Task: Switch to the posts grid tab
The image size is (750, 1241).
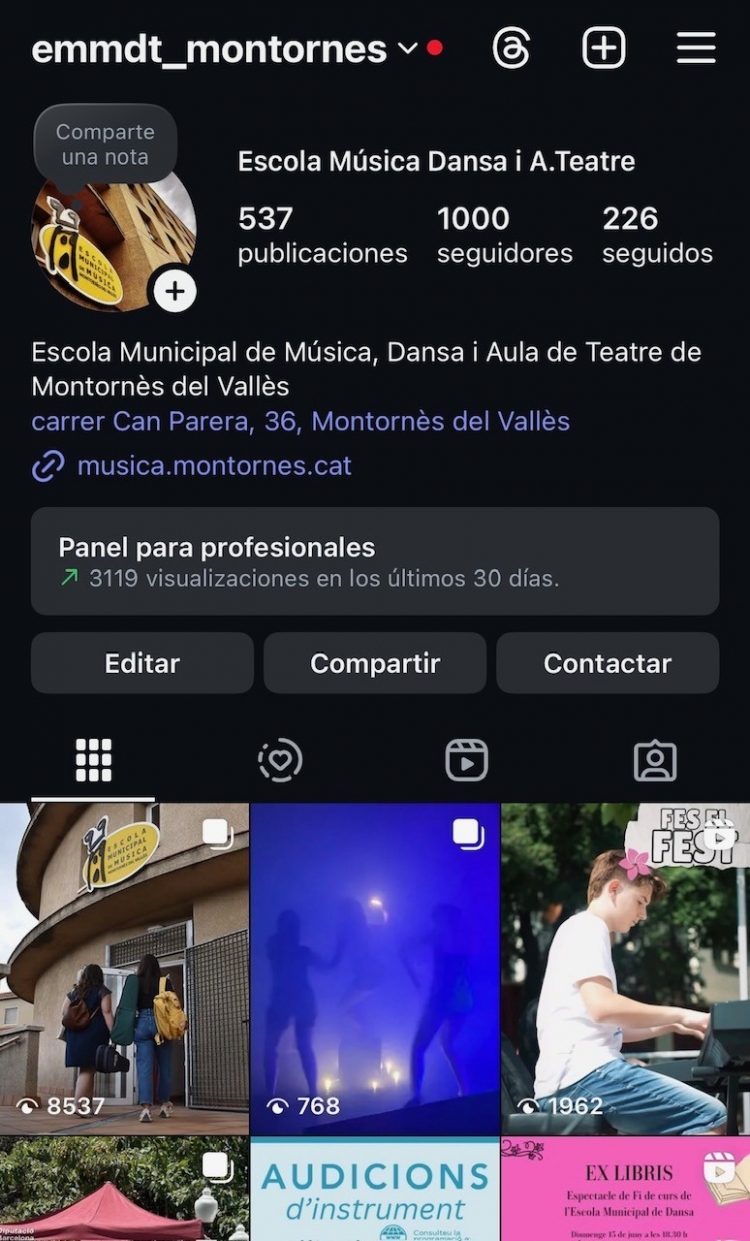Action: 93,761
